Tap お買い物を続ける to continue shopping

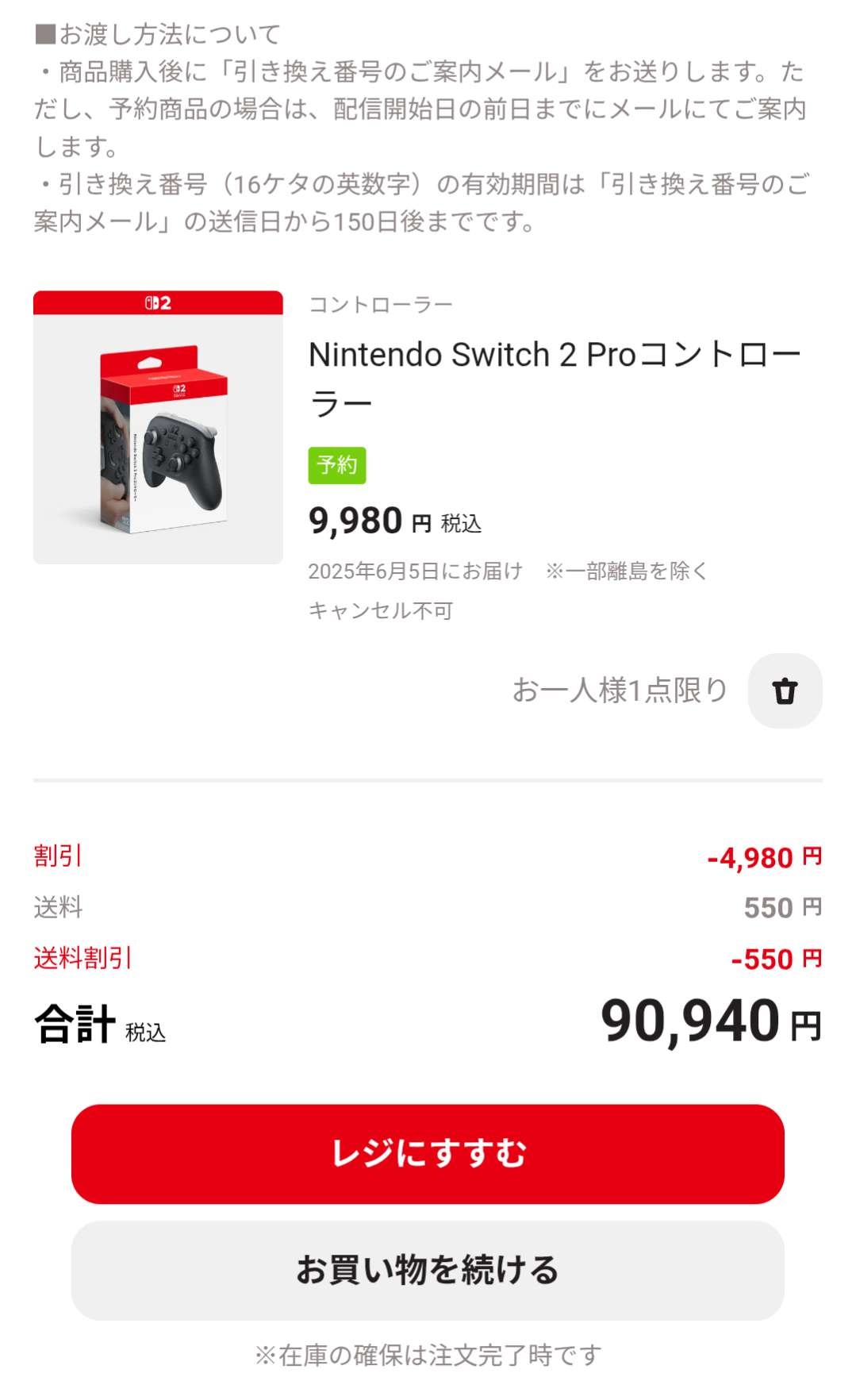tap(428, 1270)
